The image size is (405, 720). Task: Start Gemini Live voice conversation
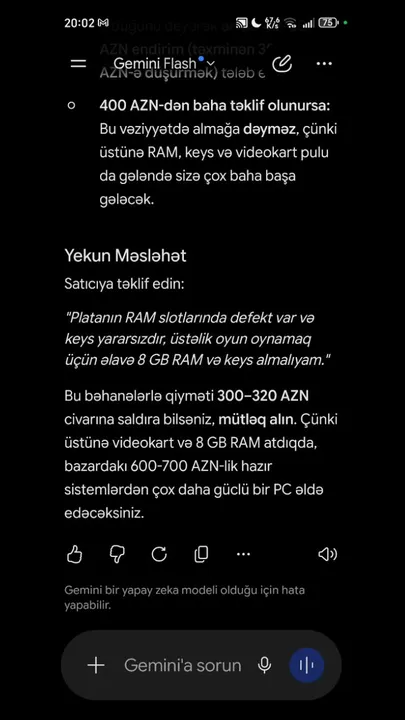pyautogui.click(x=306, y=665)
